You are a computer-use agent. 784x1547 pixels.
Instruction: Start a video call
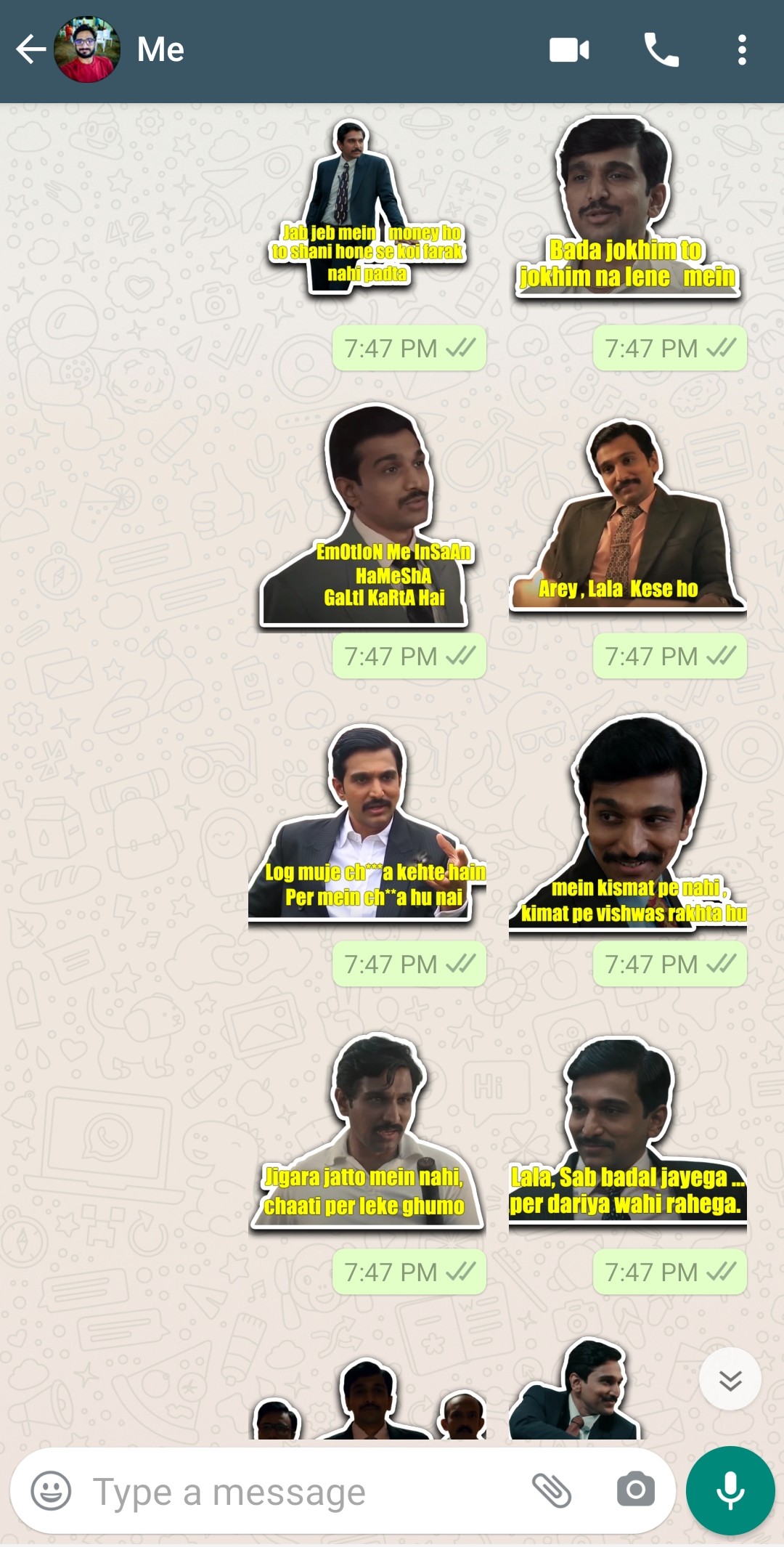click(x=569, y=49)
